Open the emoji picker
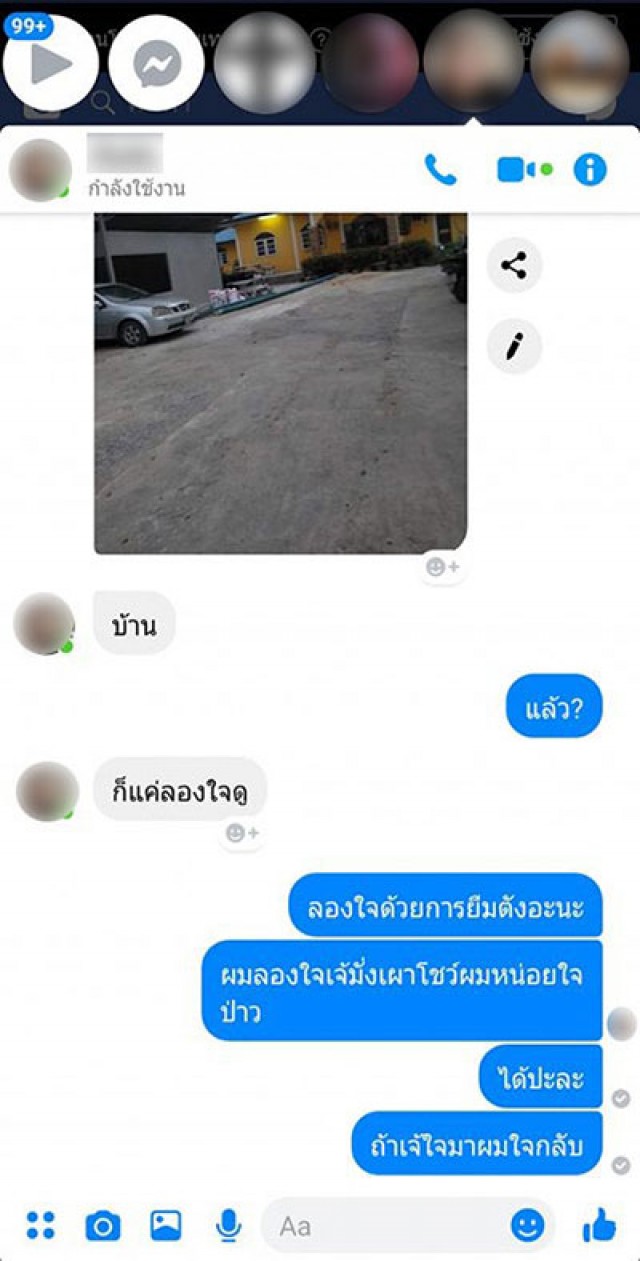This screenshot has width=640, height=1261. 527,1224
